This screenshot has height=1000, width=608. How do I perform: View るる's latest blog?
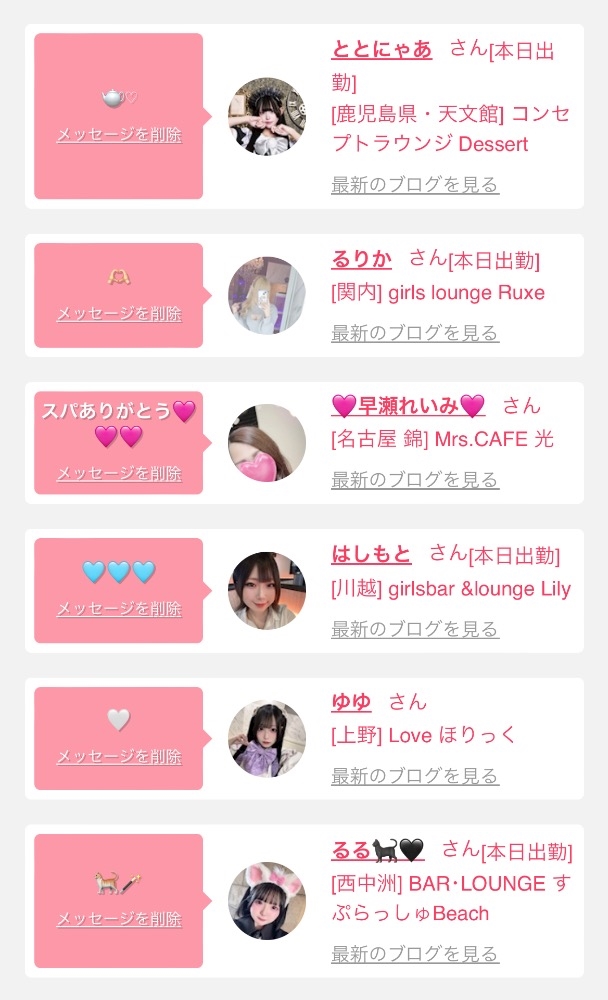(414, 954)
